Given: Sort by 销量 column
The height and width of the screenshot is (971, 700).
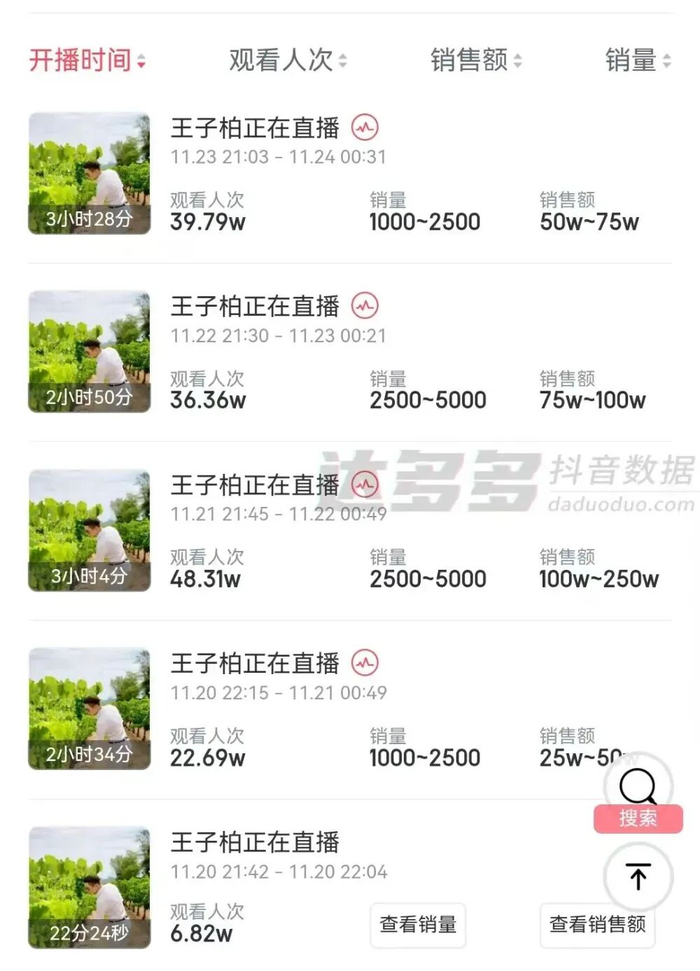Looking at the screenshot, I should click(638, 61).
